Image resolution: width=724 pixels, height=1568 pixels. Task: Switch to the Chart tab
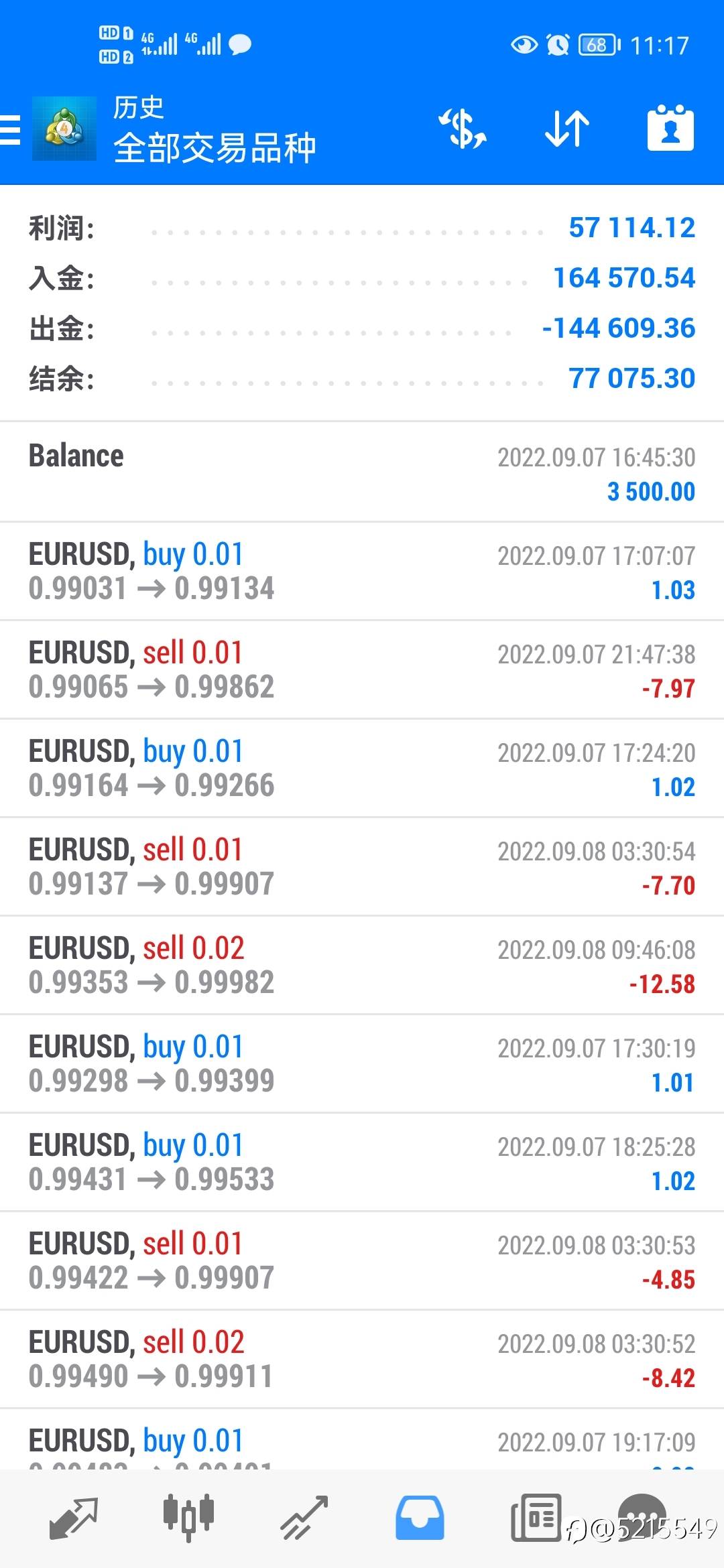point(188,1517)
